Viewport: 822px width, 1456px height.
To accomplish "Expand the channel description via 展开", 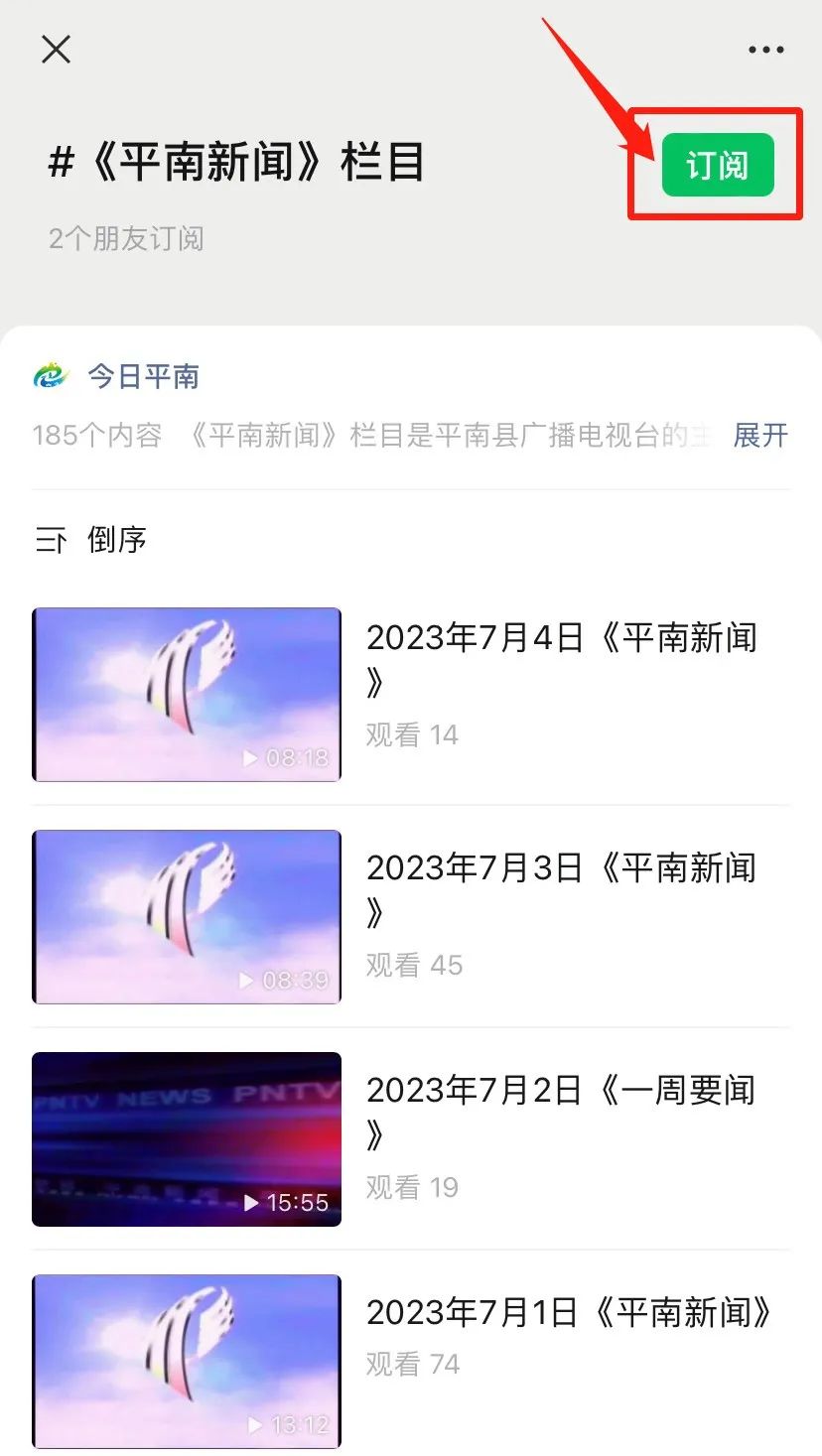I will pos(759,435).
